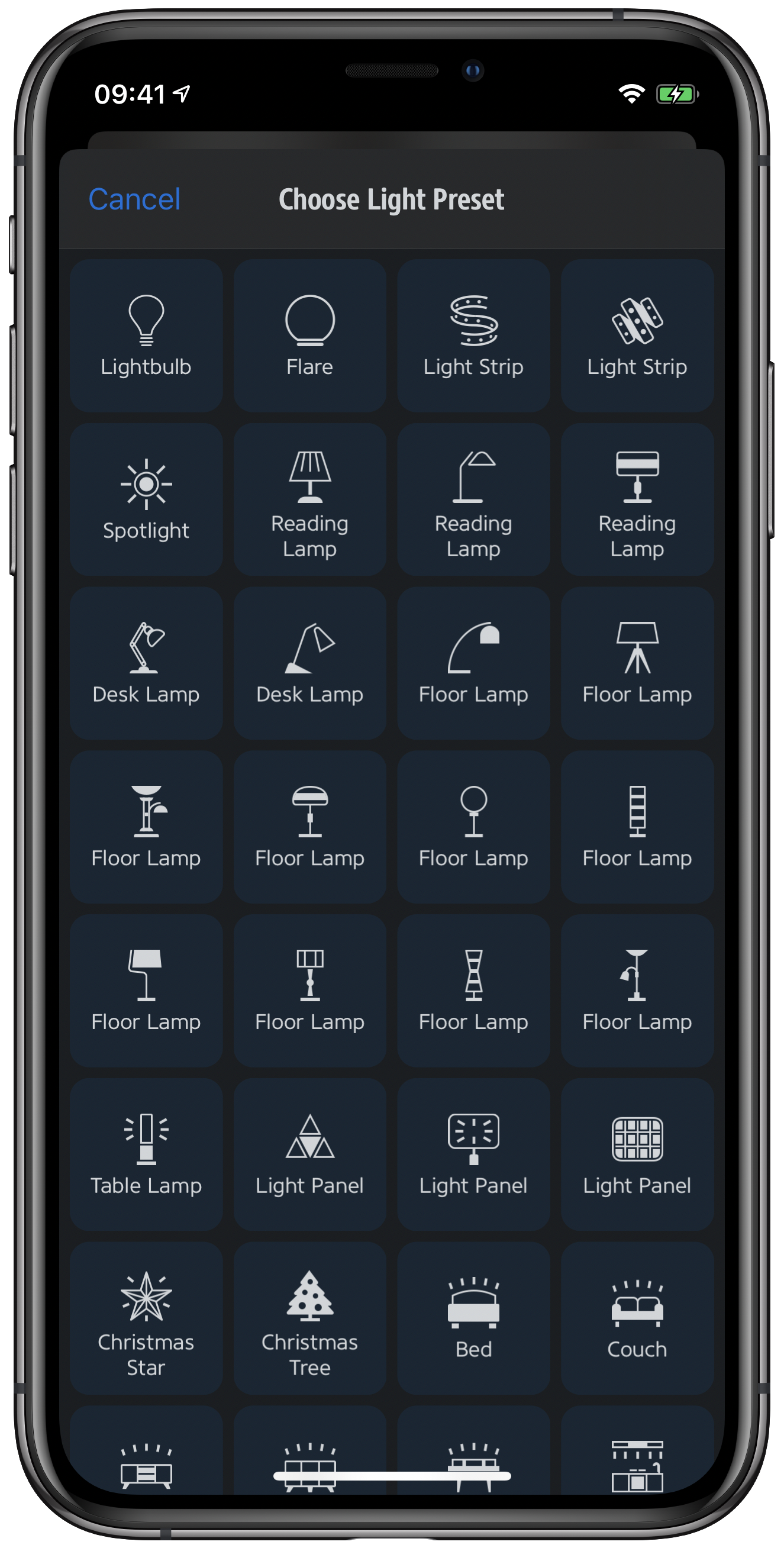Choose the grid Light Panel preset
This screenshot has width=784, height=1548.
click(637, 1154)
